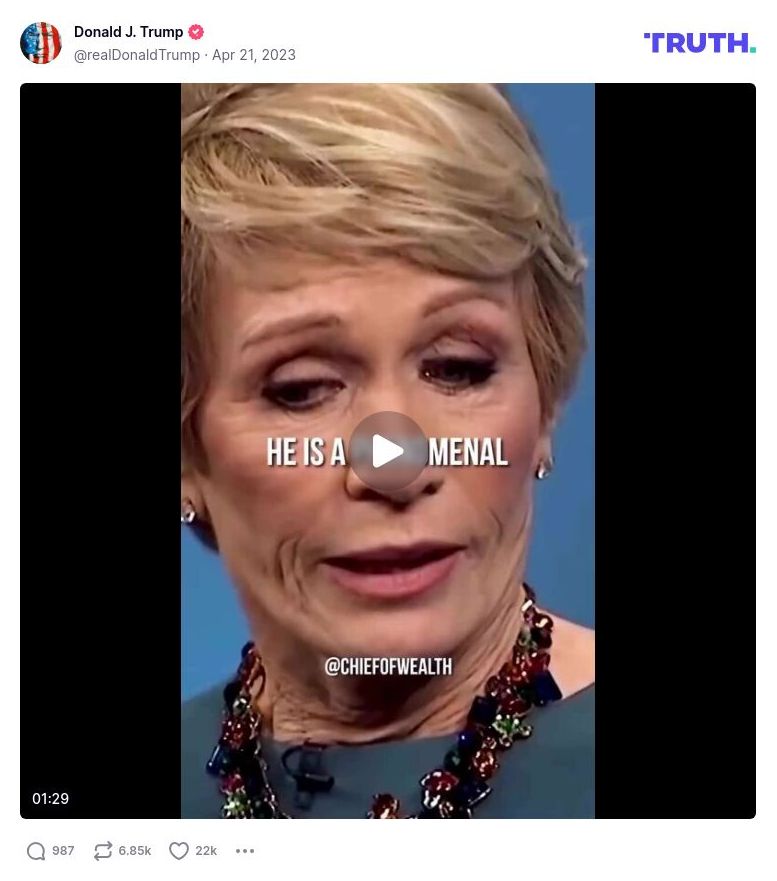This screenshot has height=881, width=777.
Task: Click the verified badge next to Donald J. Trump
Action: coord(196,31)
